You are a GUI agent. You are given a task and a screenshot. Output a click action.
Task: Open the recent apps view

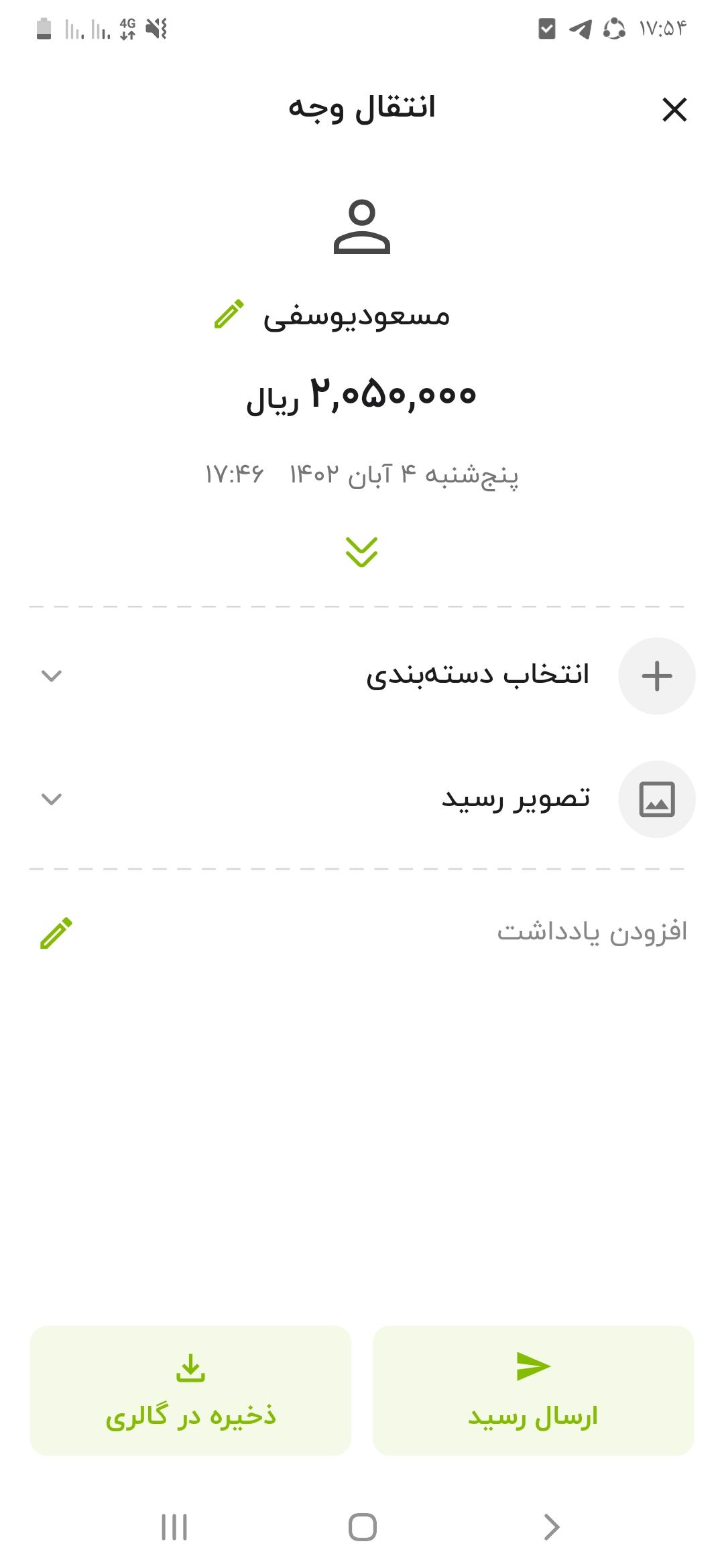pos(174,1527)
